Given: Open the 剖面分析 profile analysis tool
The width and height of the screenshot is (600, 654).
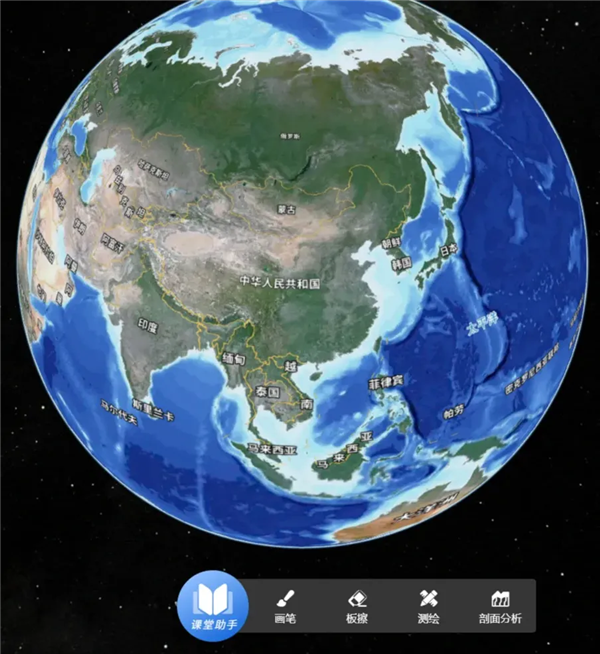Looking at the screenshot, I should [500, 606].
